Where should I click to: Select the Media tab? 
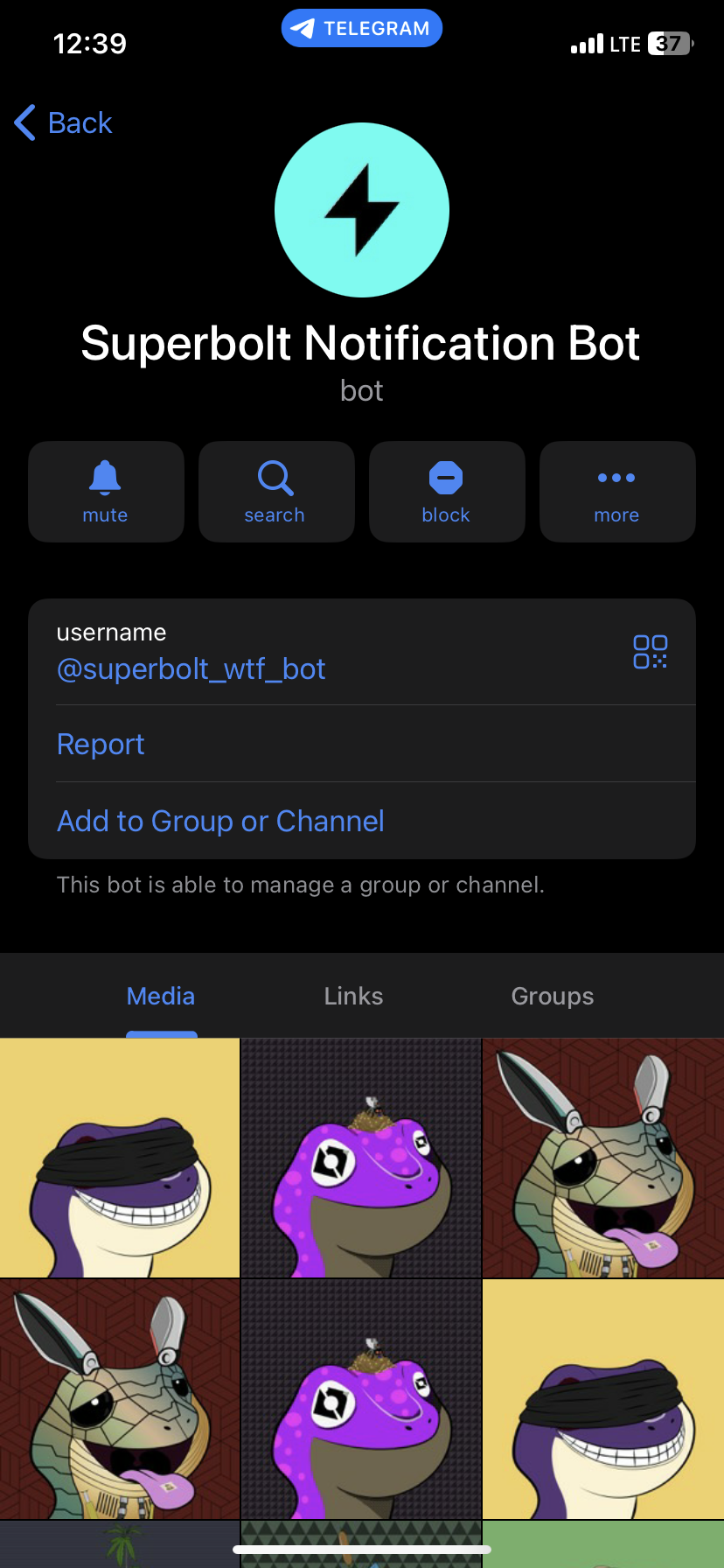click(161, 997)
